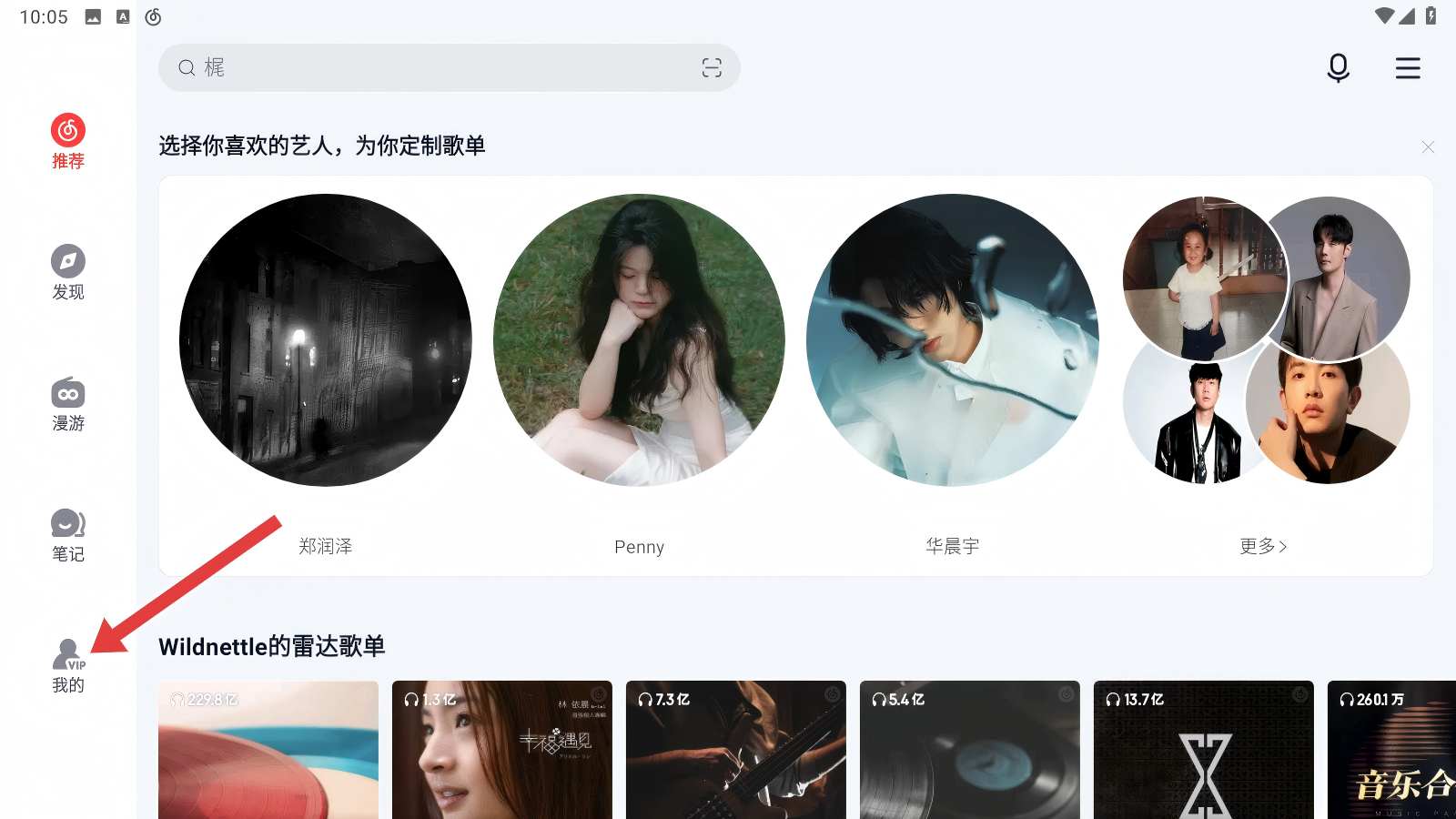The height and width of the screenshot is (819, 1456).
Task: Go to the 笔记 tab
Action: (x=68, y=535)
